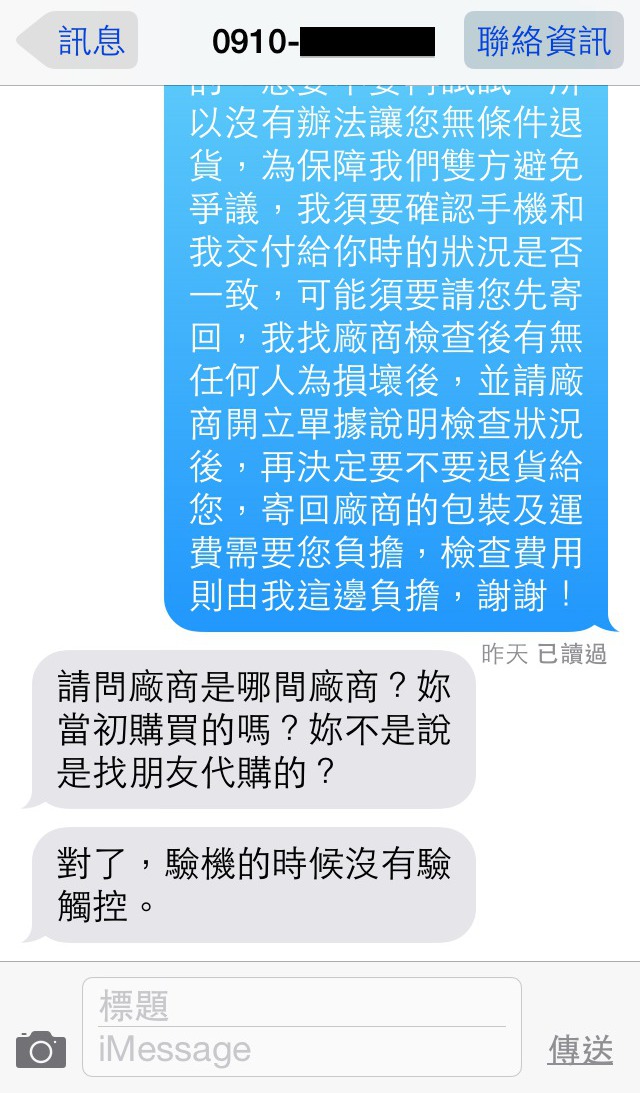Focus the iMessage text field
The height and width of the screenshot is (1093, 640).
[300, 1050]
